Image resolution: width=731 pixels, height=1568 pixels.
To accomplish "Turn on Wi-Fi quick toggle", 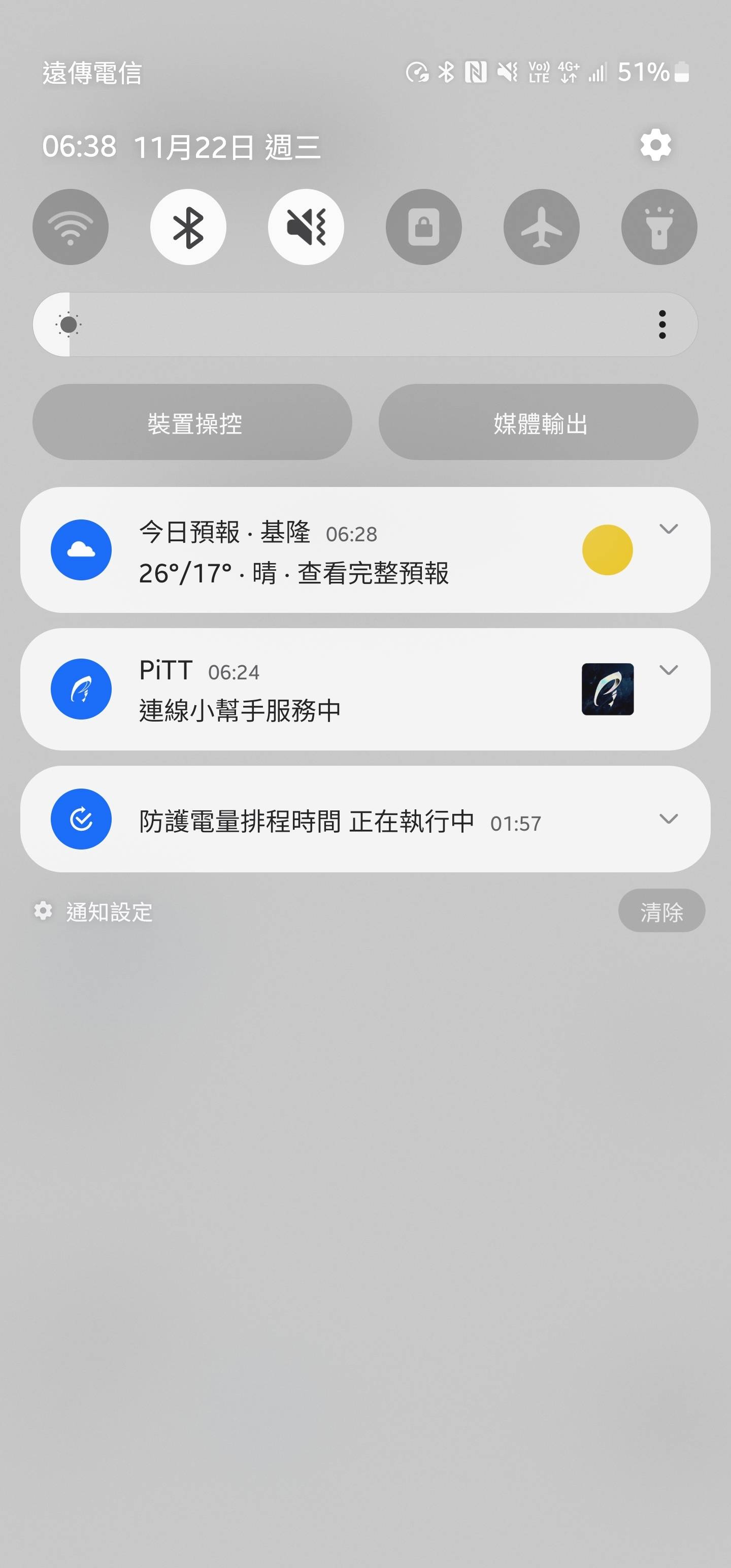I will pos(71,227).
